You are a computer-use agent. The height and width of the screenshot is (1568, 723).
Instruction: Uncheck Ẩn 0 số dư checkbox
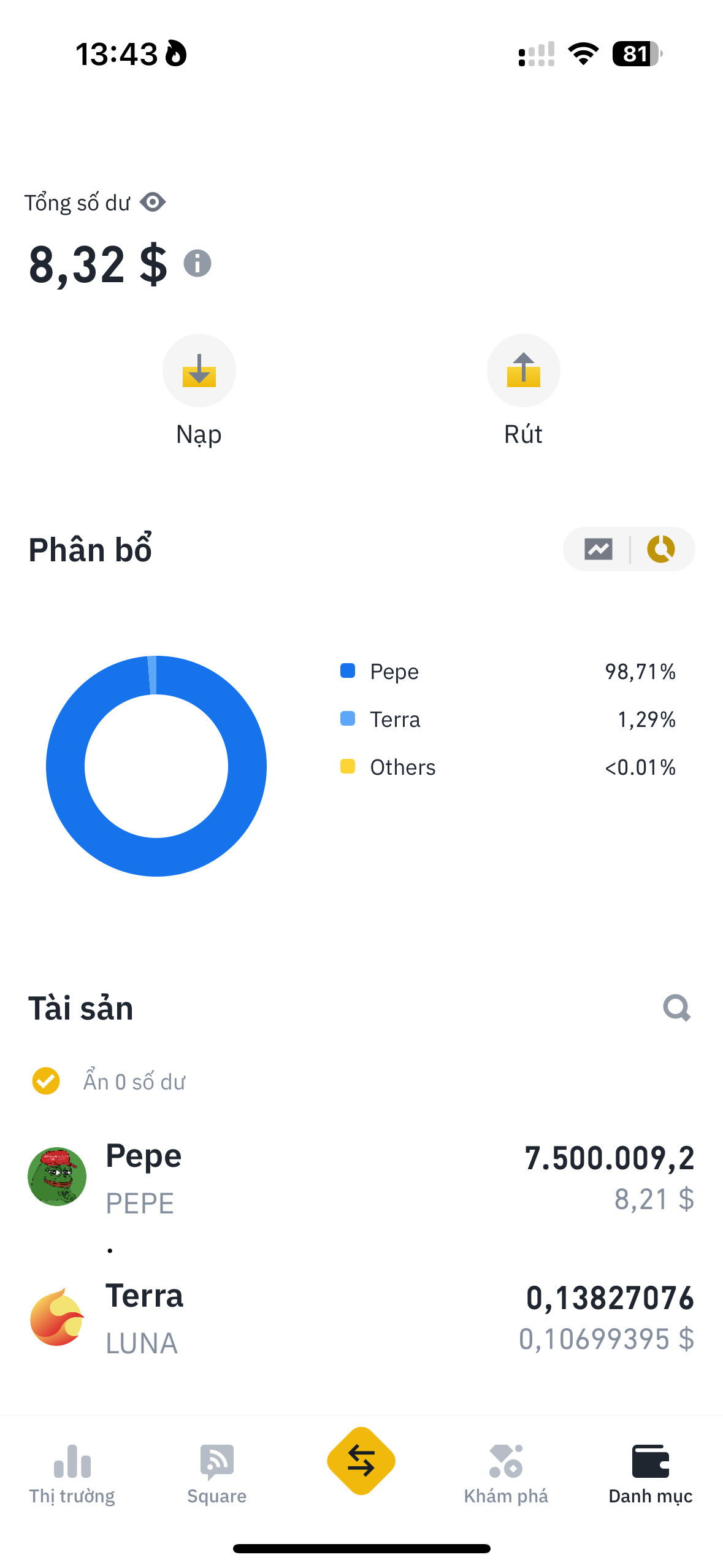46,1081
